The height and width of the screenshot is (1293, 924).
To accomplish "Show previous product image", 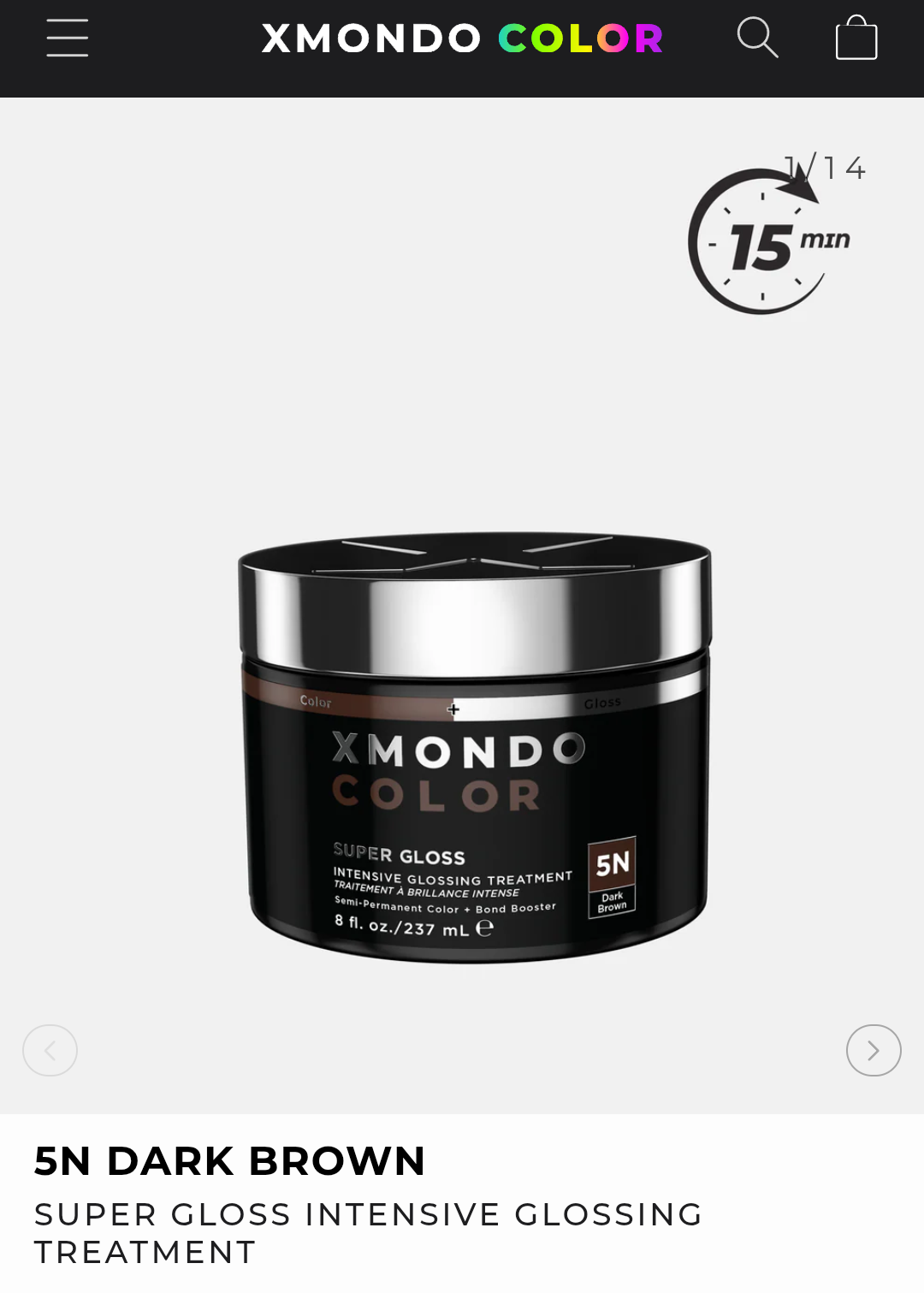I will click(x=50, y=1050).
